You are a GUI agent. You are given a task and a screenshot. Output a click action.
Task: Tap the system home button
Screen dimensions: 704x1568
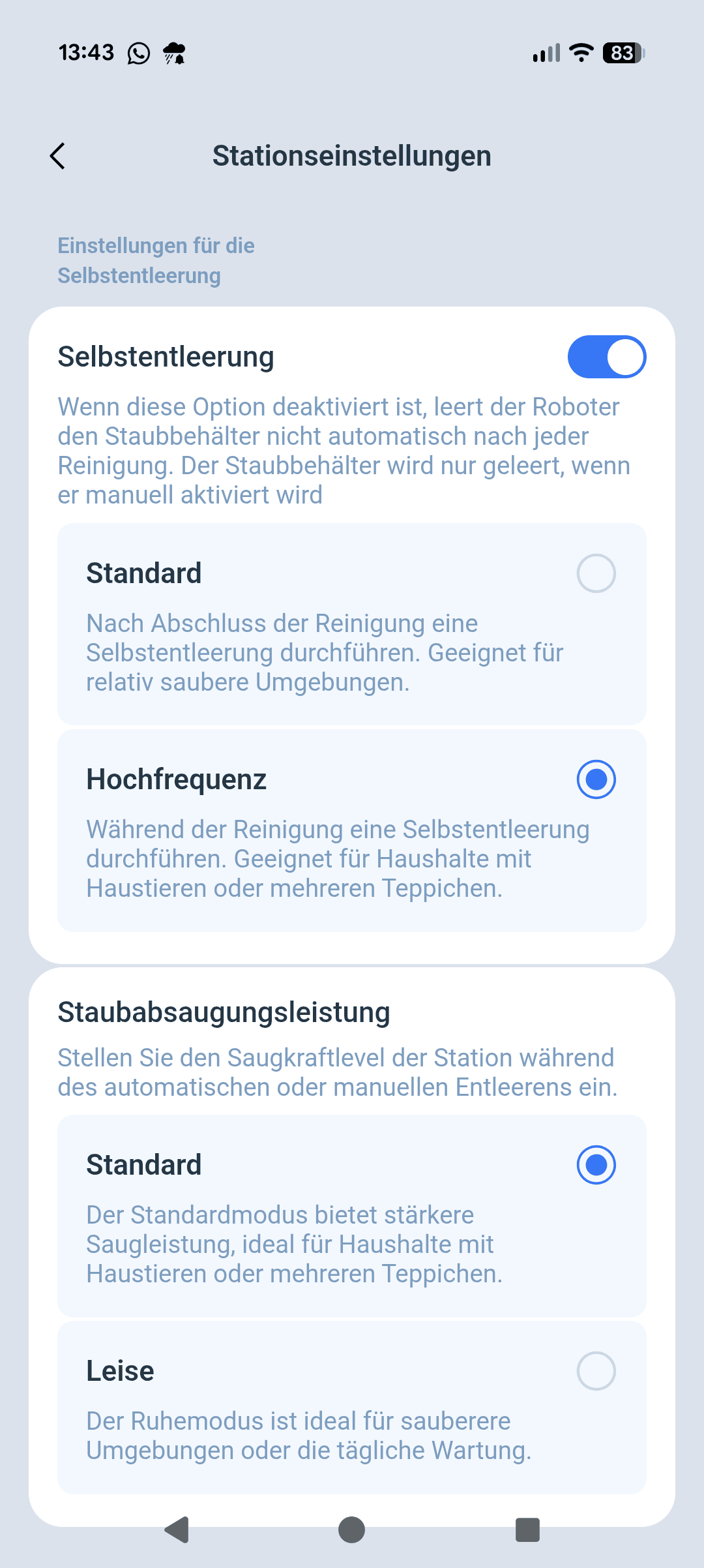pyautogui.click(x=351, y=1530)
